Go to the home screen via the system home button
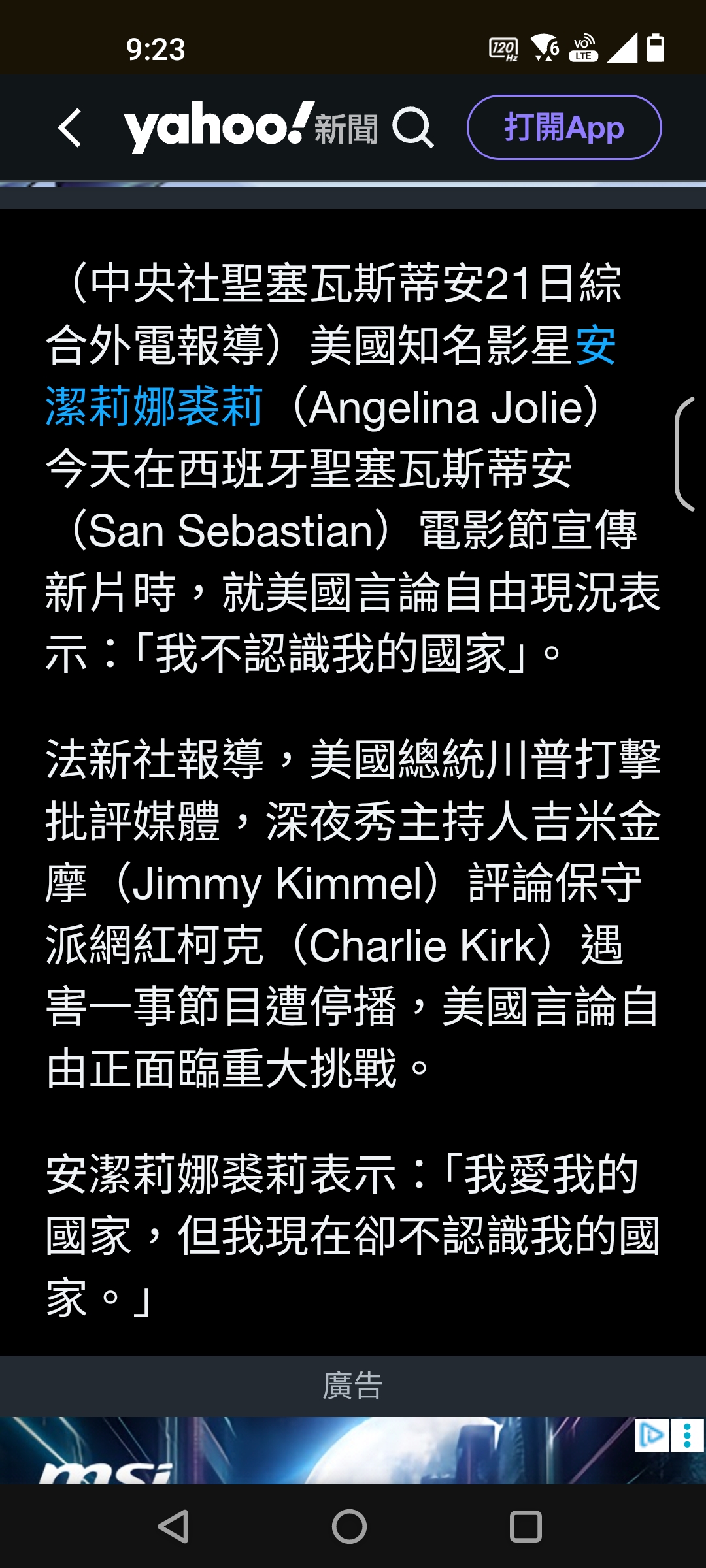The height and width of the screenshot is (1568, 706). (x=350, y=1527)
